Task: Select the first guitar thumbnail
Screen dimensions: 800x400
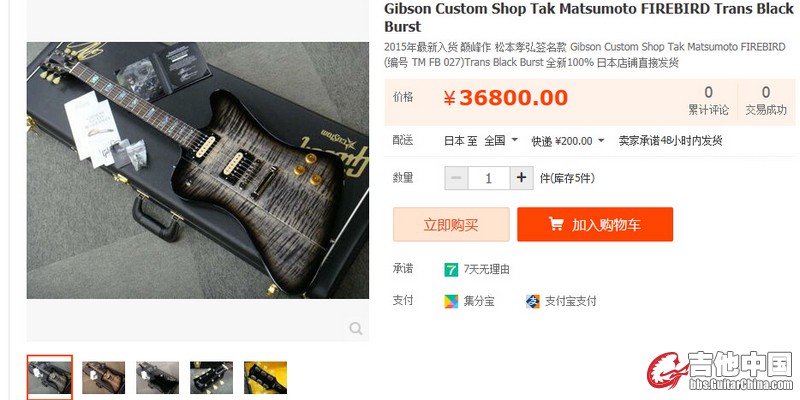Action: pos(49,377)
